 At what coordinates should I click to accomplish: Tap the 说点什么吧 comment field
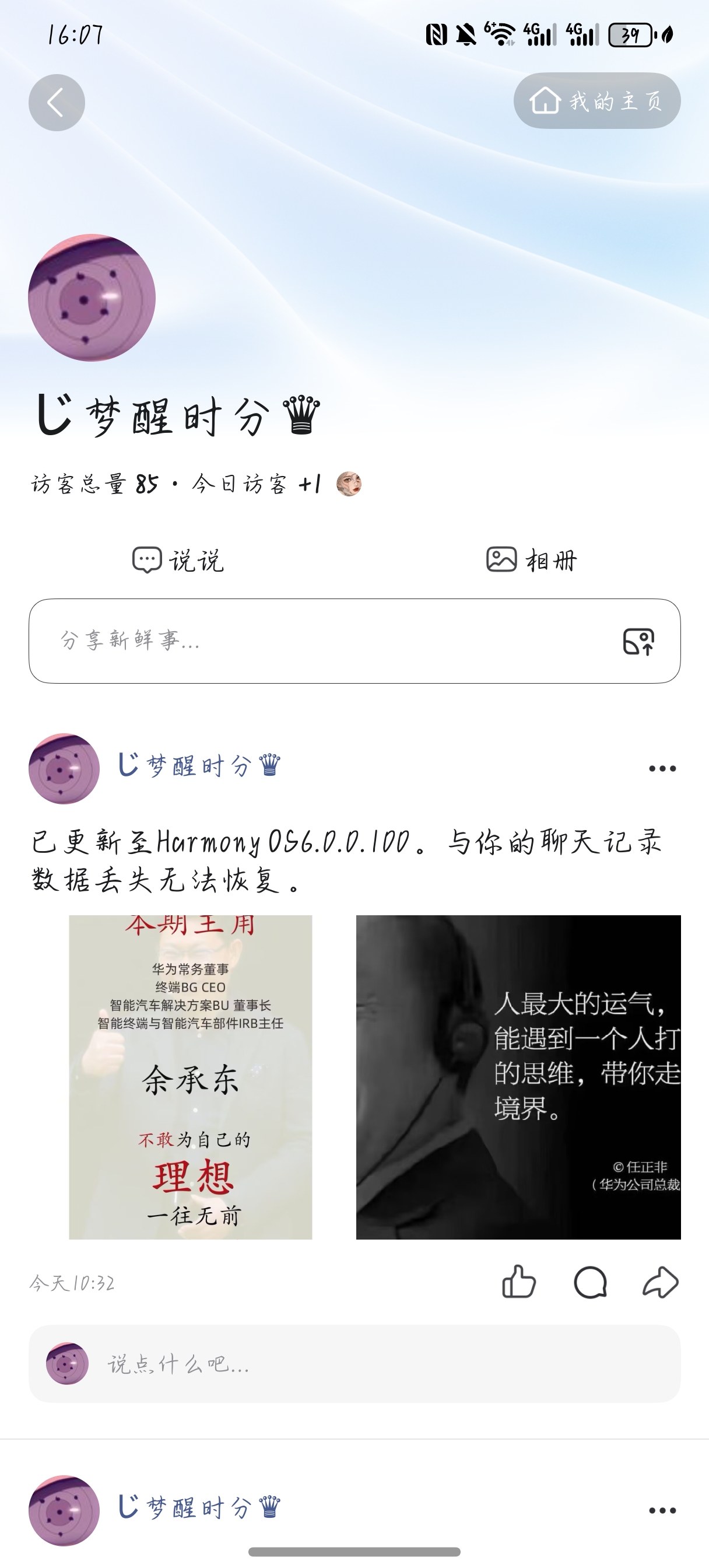[365, 1364]
